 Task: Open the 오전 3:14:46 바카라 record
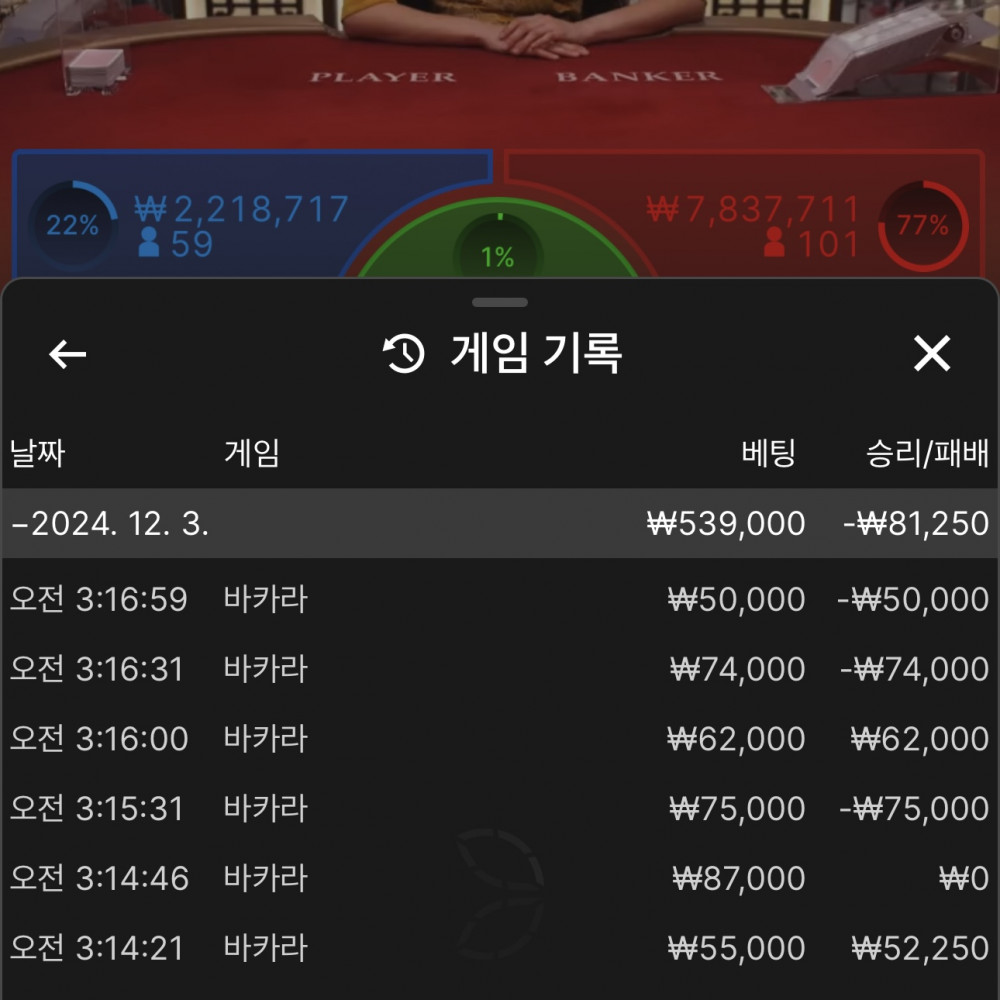coord(500,878)
